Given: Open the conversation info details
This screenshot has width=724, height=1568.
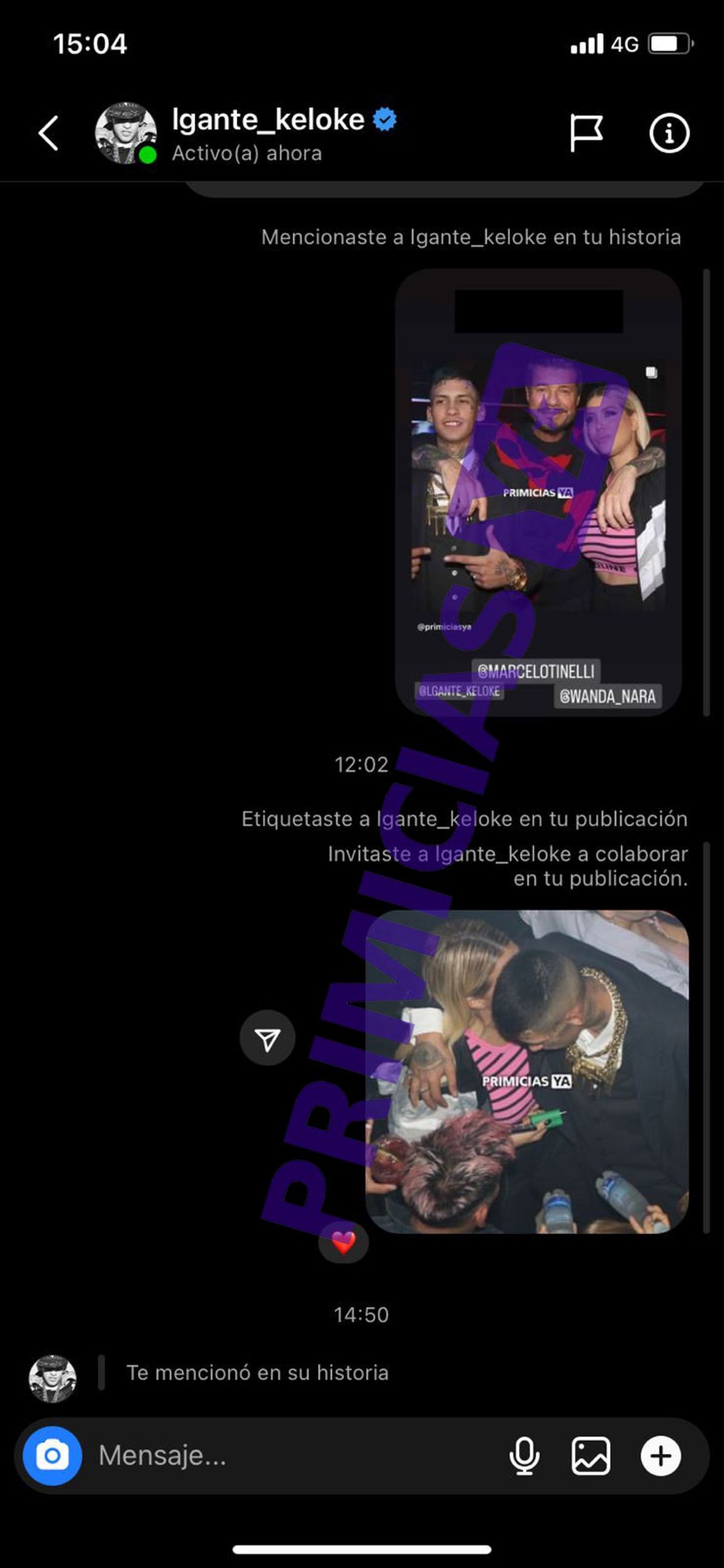Looking at the screenshot, I should [668, 133].
